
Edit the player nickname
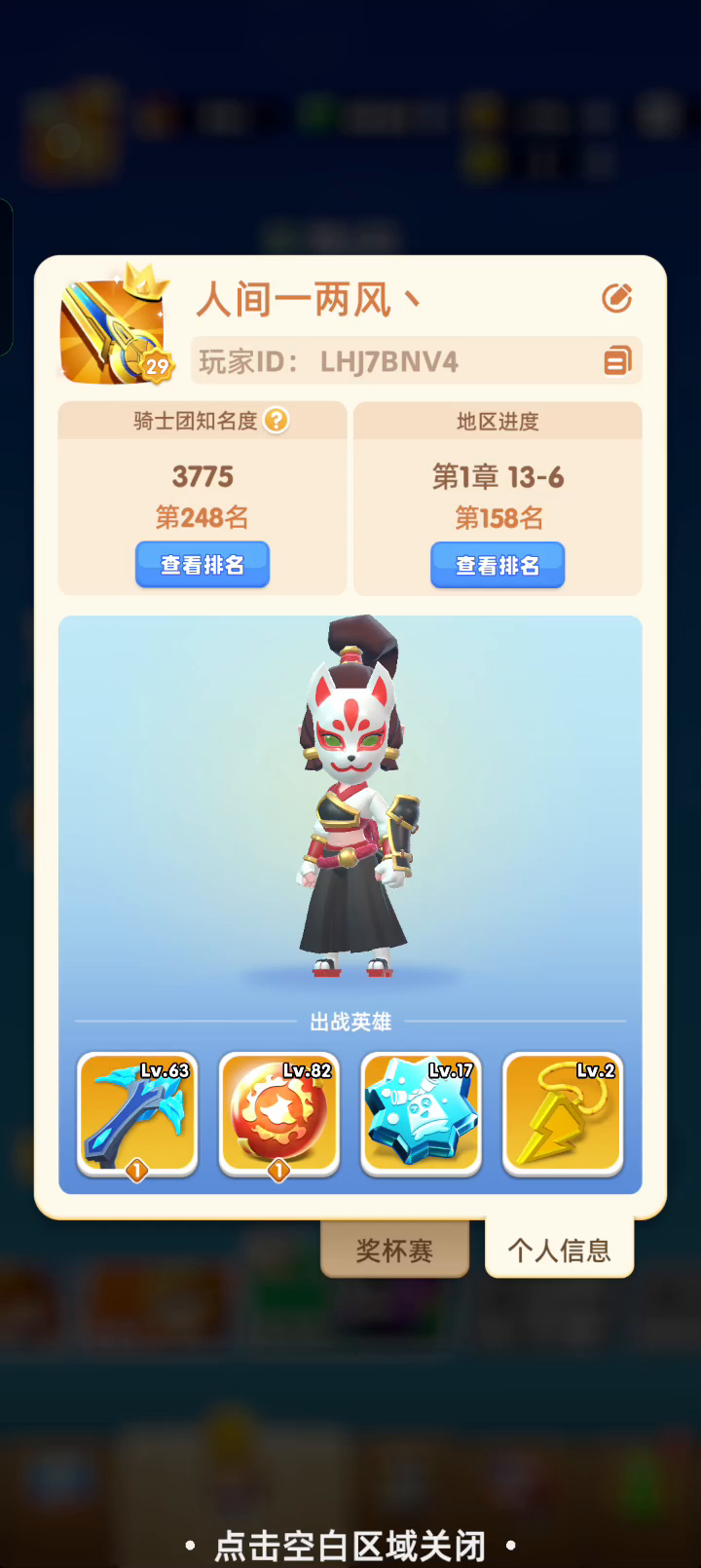[x=616, y=298]
